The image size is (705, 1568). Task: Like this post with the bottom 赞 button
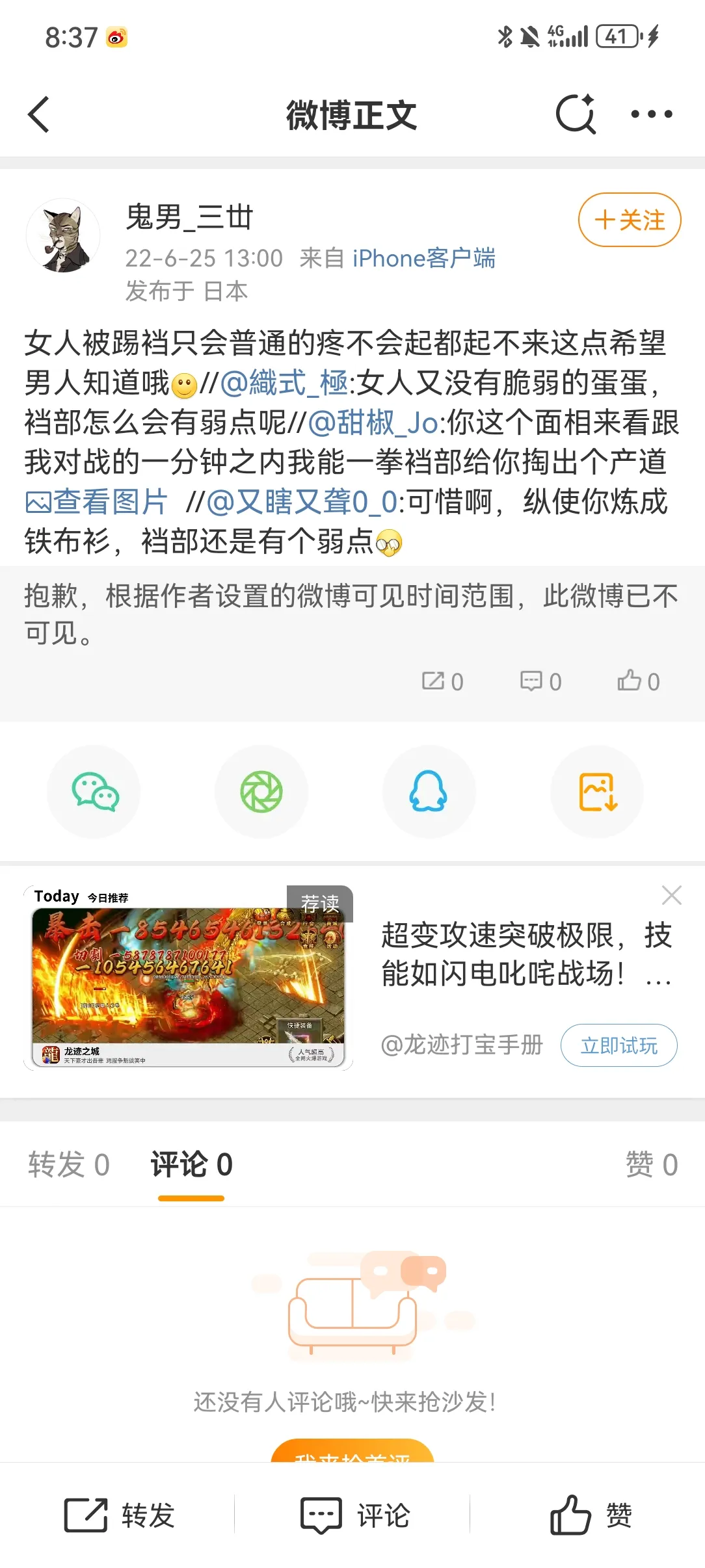pos(591,1515)
